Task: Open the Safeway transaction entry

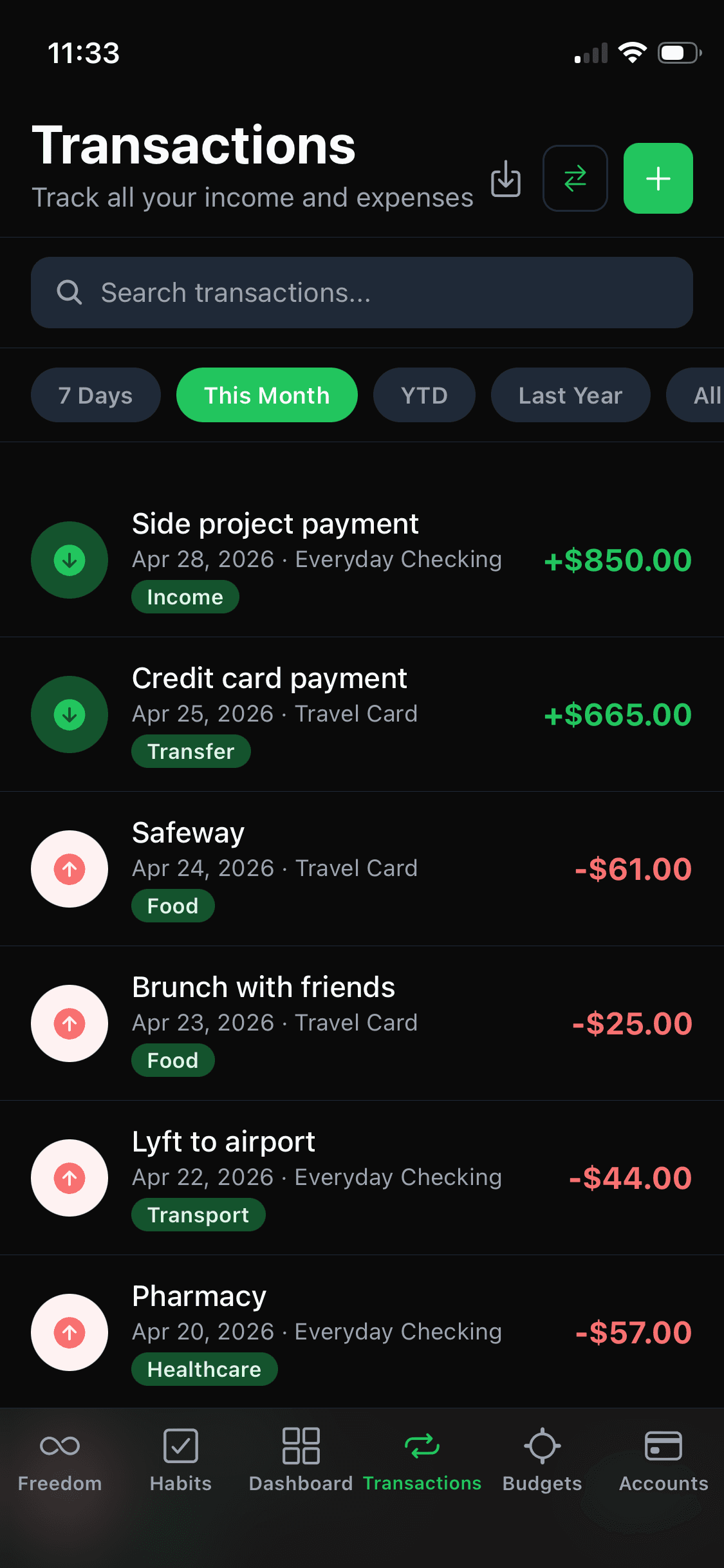Action: (x=362, y=868)
